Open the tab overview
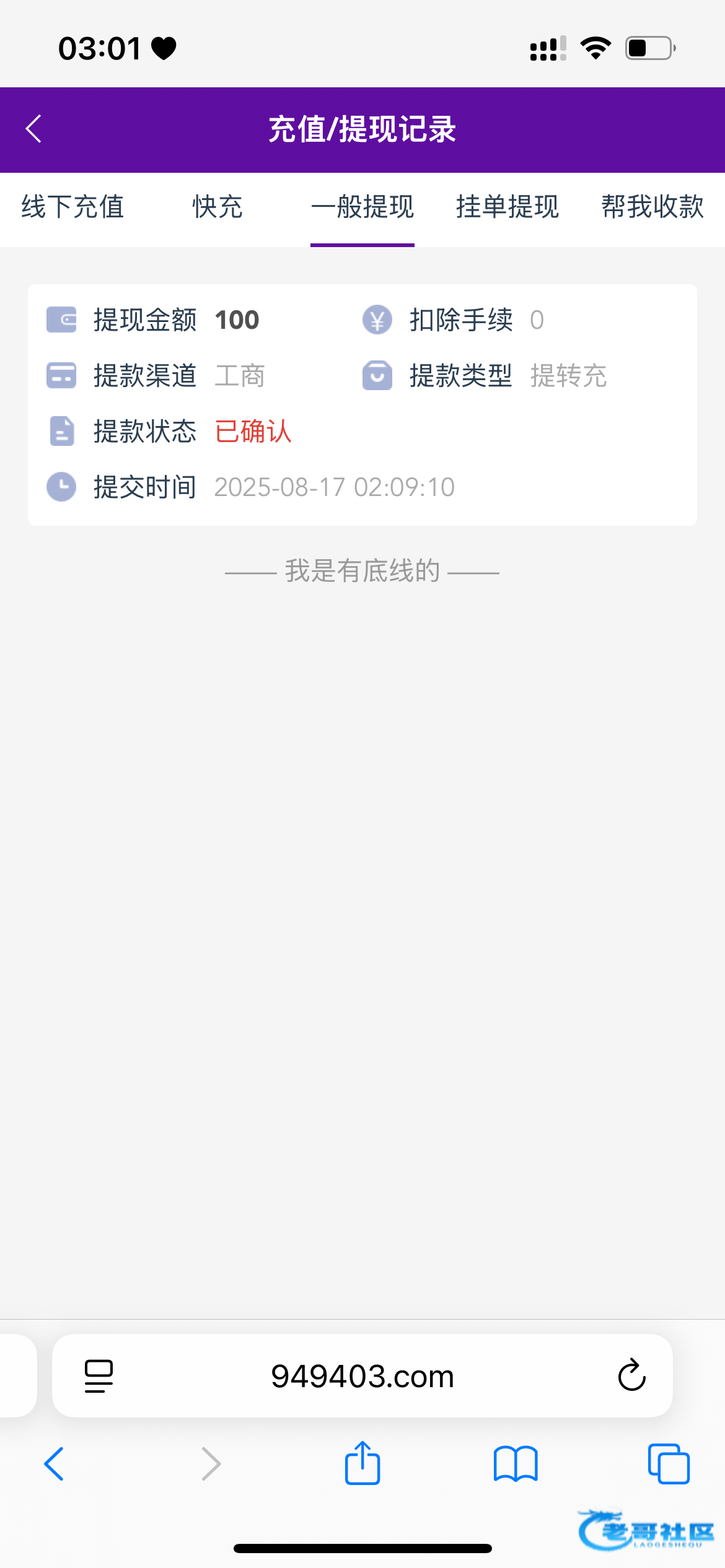The height and width of the screenshot is (1568, 725). pos(669,1464)
